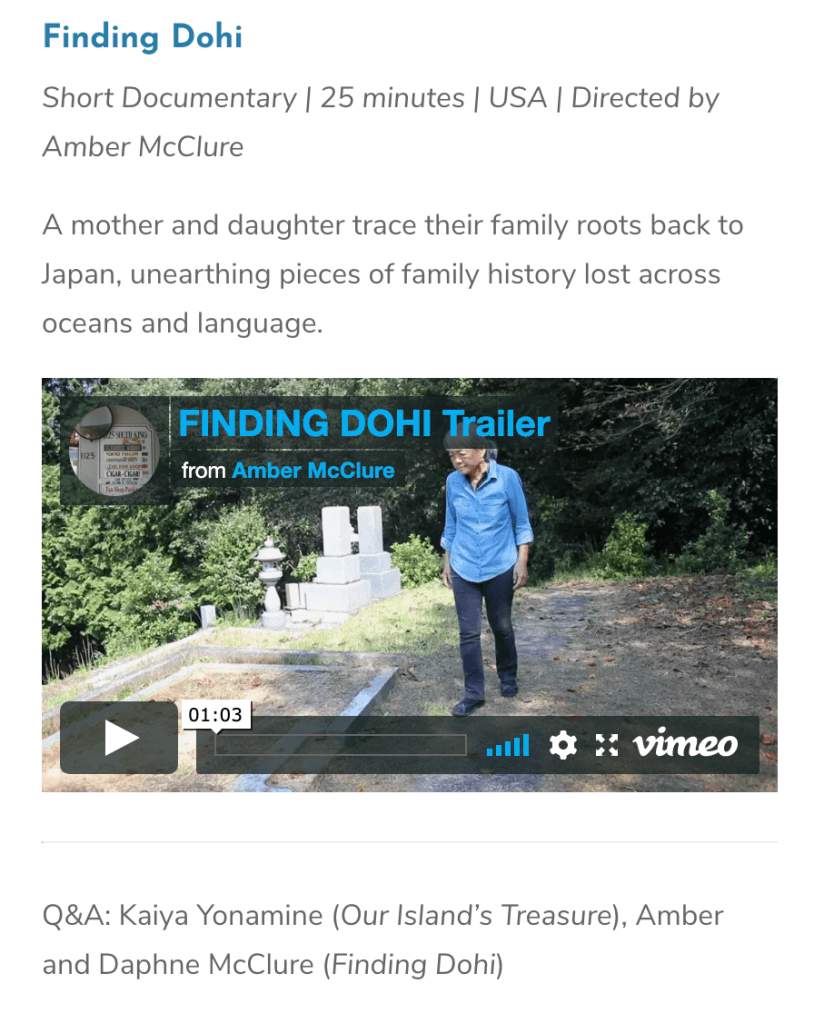Open Amber McClure's Vimeo profile link

point(313,470)
